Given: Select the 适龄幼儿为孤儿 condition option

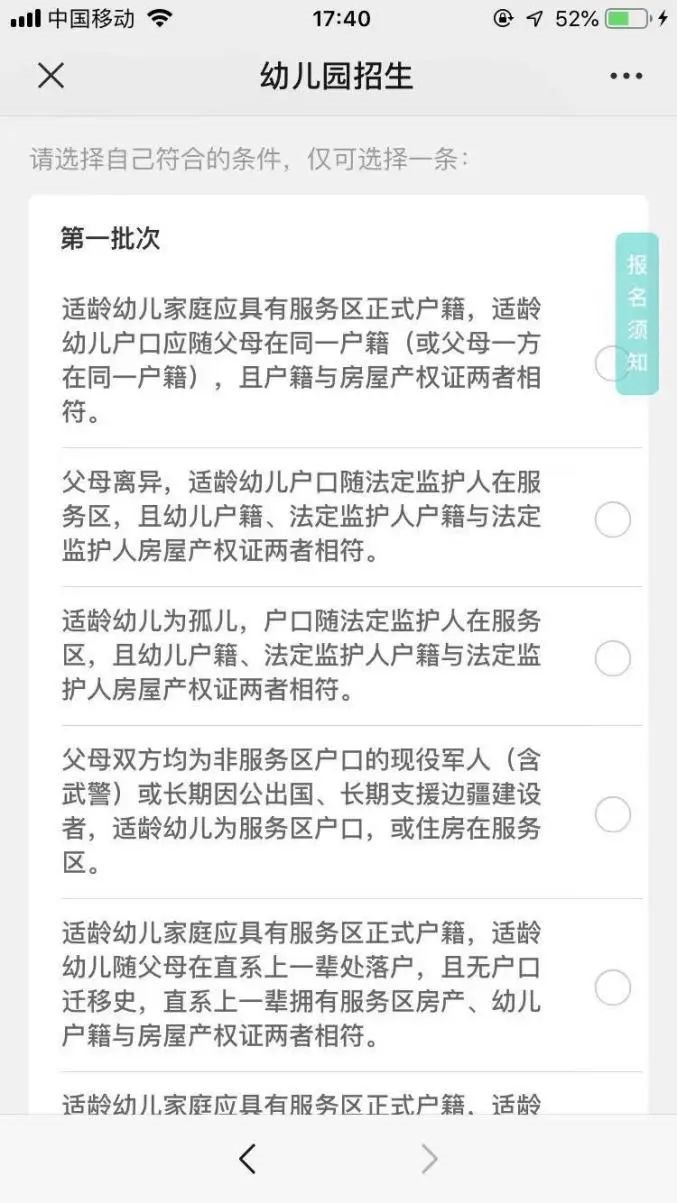Looking at the screenshot, I should click(612, 659).
